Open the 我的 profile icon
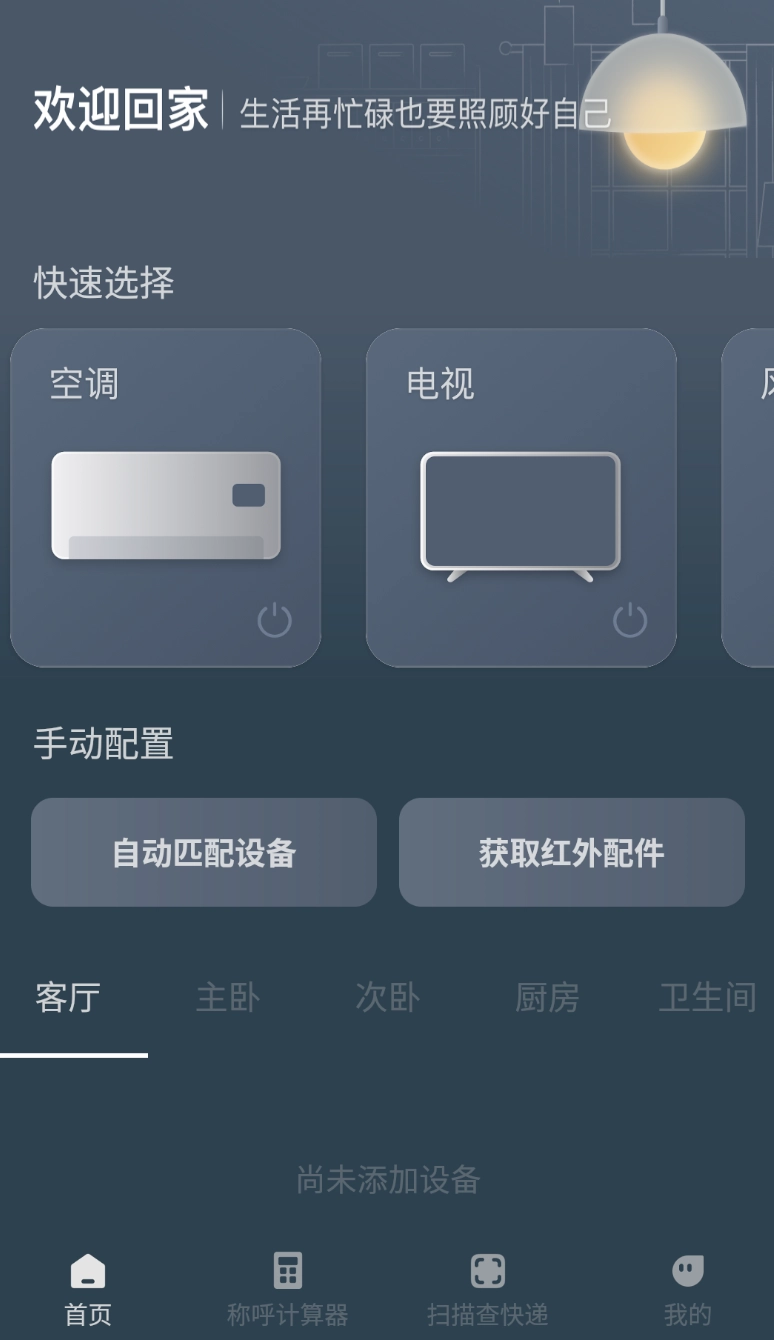The image size is (774, 1340). coord(687,1269)
